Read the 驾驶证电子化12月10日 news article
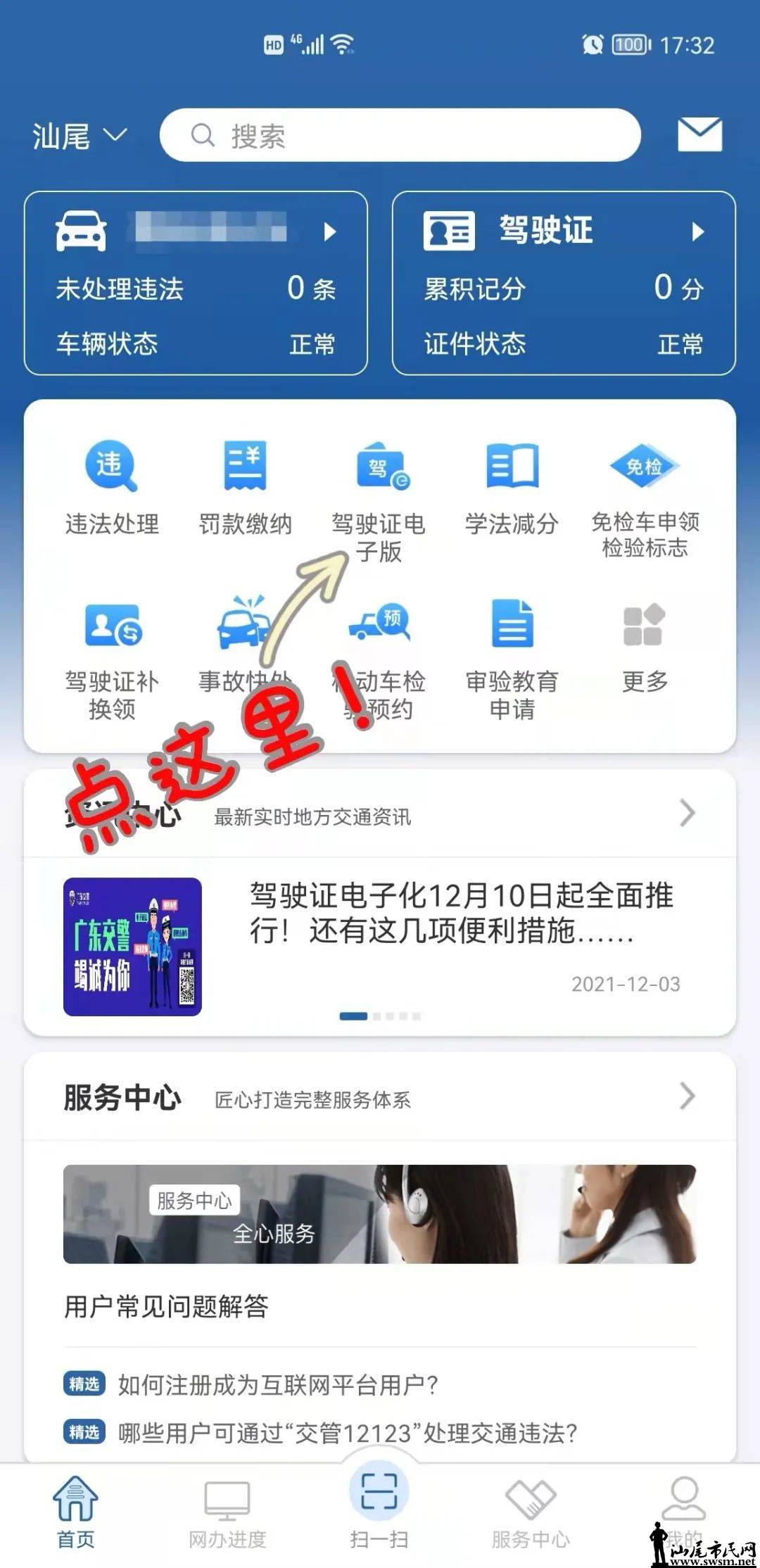 point(461,913)
